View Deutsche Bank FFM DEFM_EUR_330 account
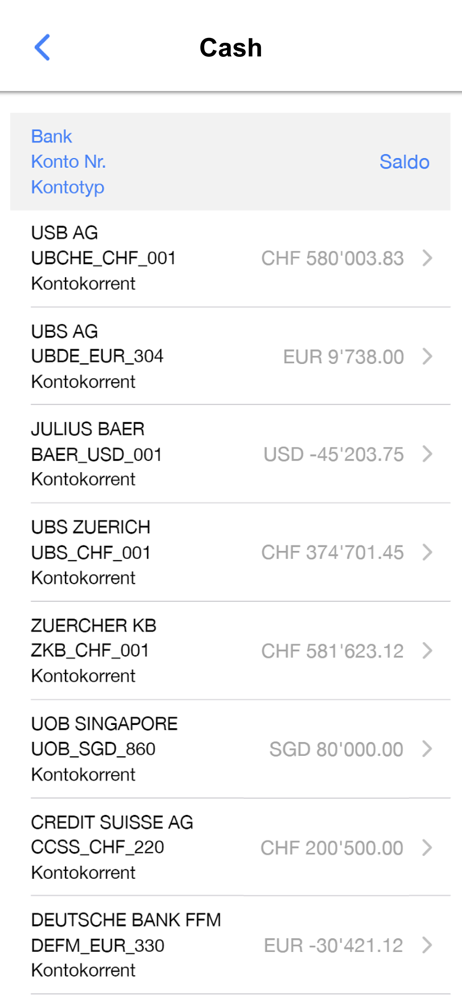Screen dimensions: 462x1000 [230, 945]
